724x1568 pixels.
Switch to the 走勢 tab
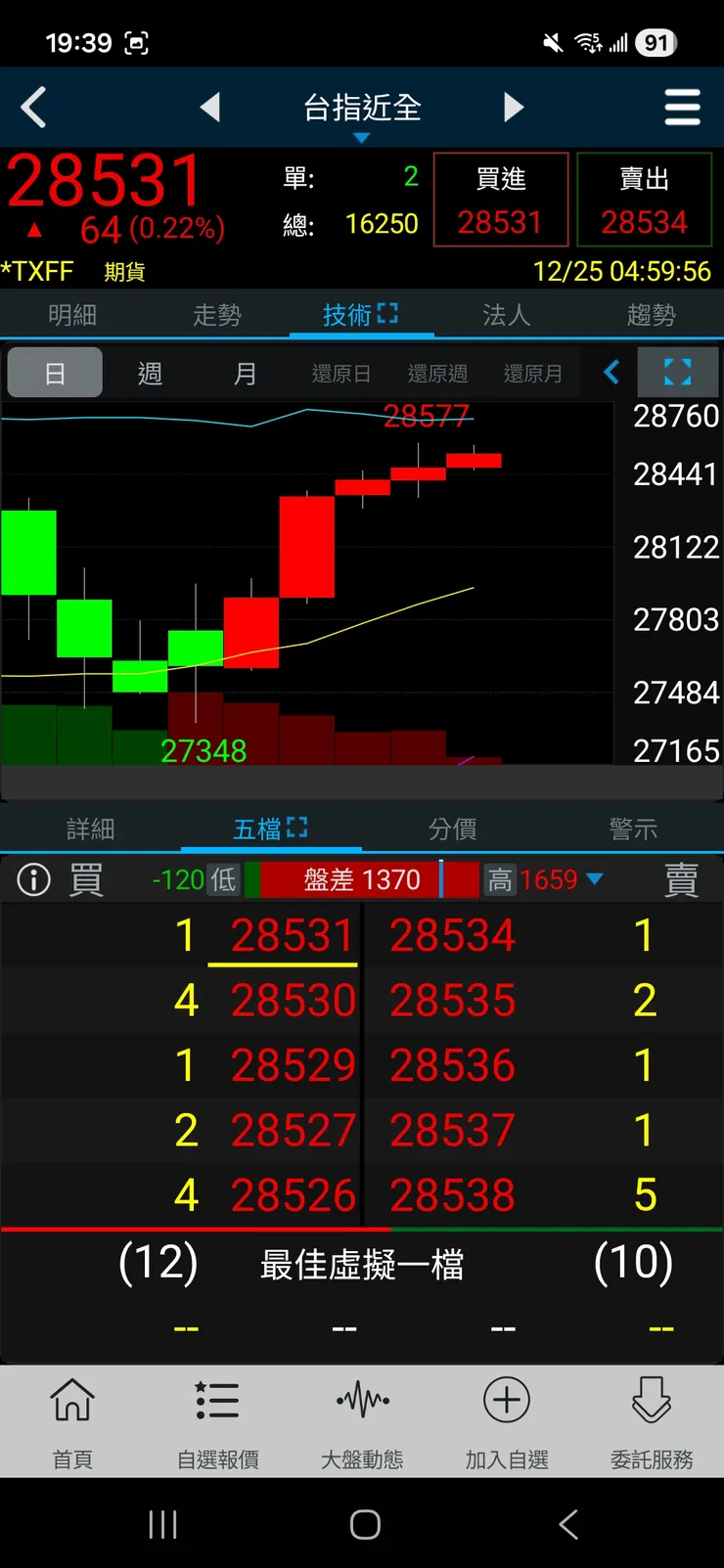click(217, 315)
